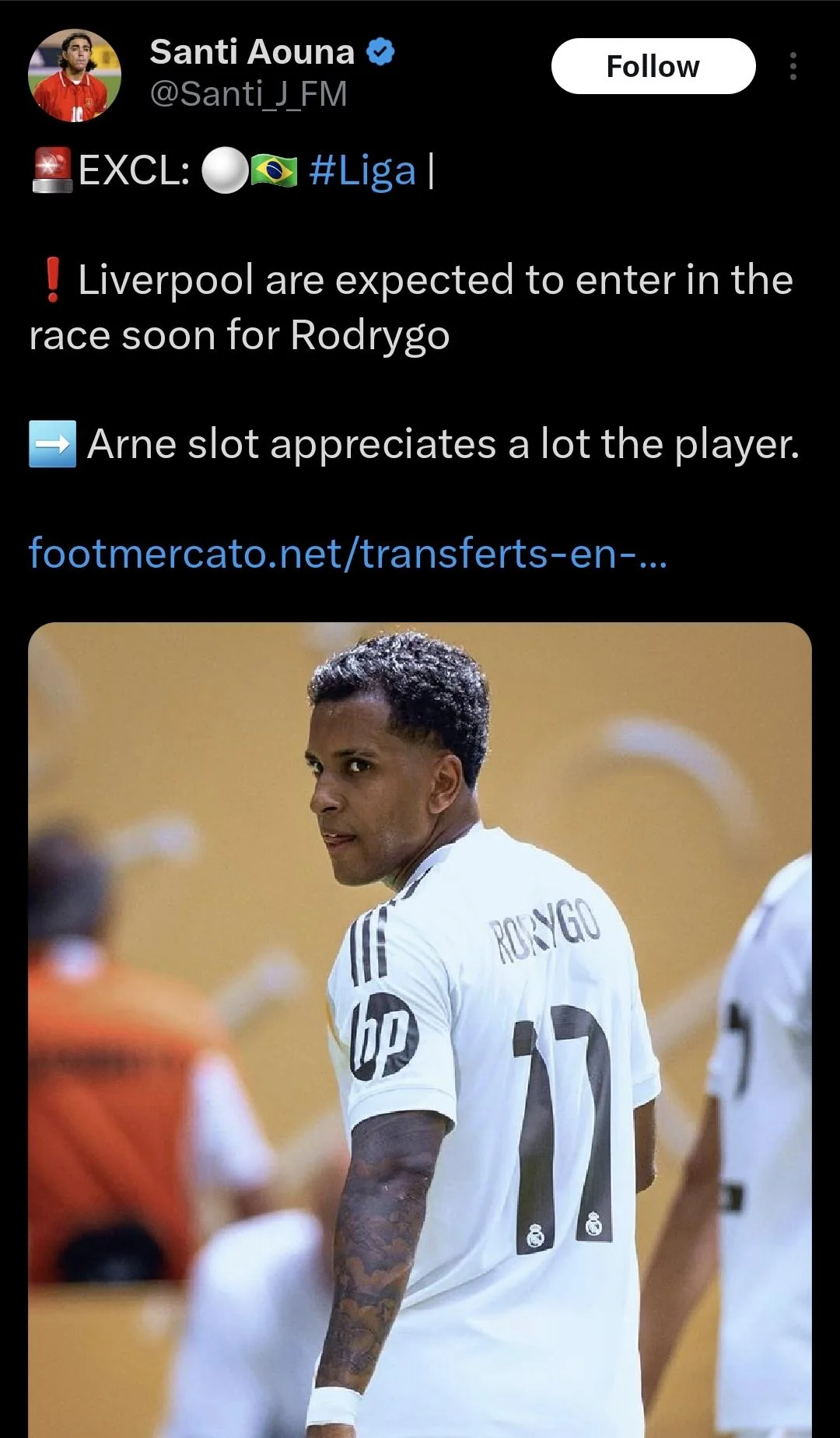Viewport: 840px width, 1438px height.
Task: Follow Santi Aouna
Action: pos(653,66)
